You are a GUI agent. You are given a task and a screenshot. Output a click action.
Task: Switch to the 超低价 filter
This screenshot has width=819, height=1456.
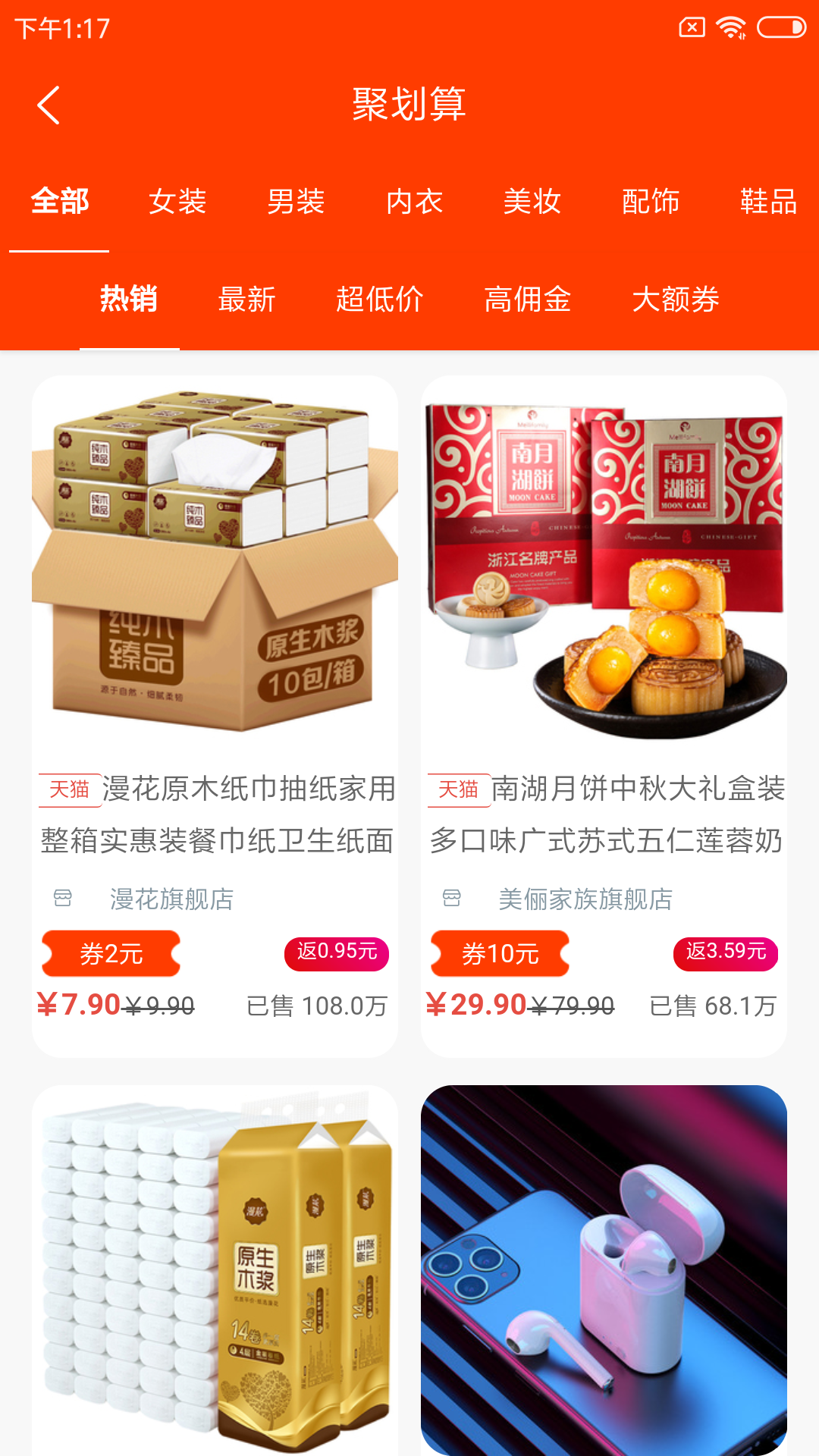click(x=379, y=300)
